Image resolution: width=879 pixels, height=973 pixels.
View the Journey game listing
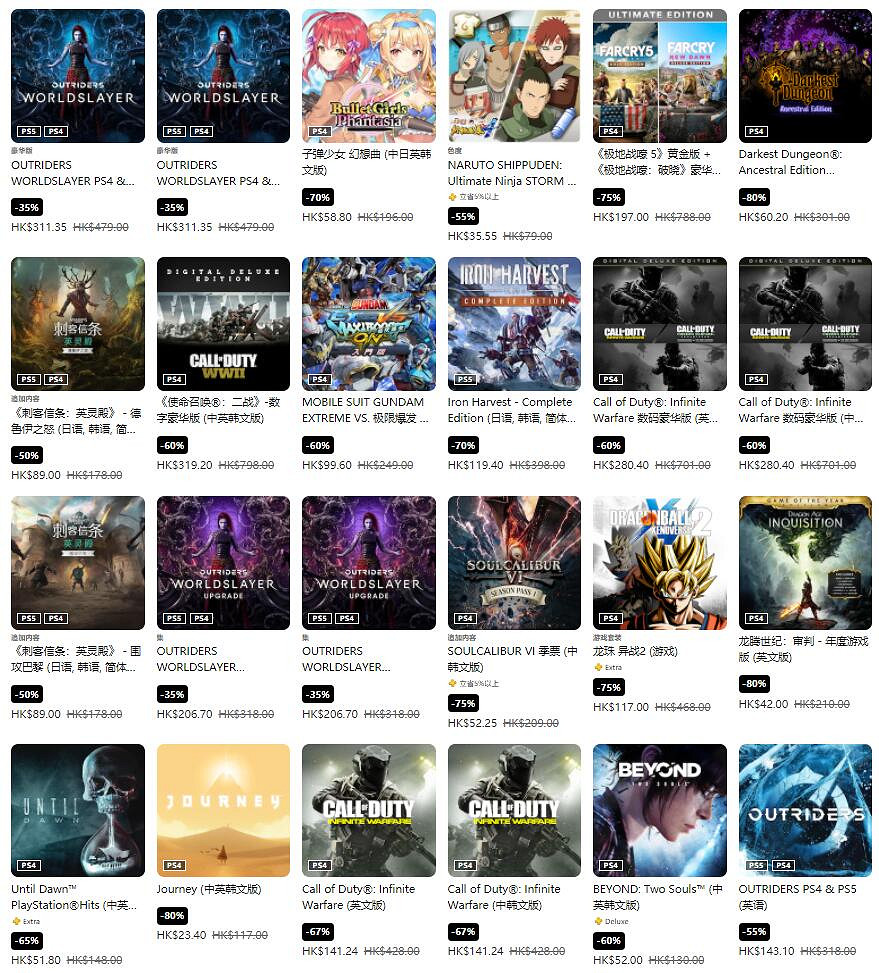(223, 811)
